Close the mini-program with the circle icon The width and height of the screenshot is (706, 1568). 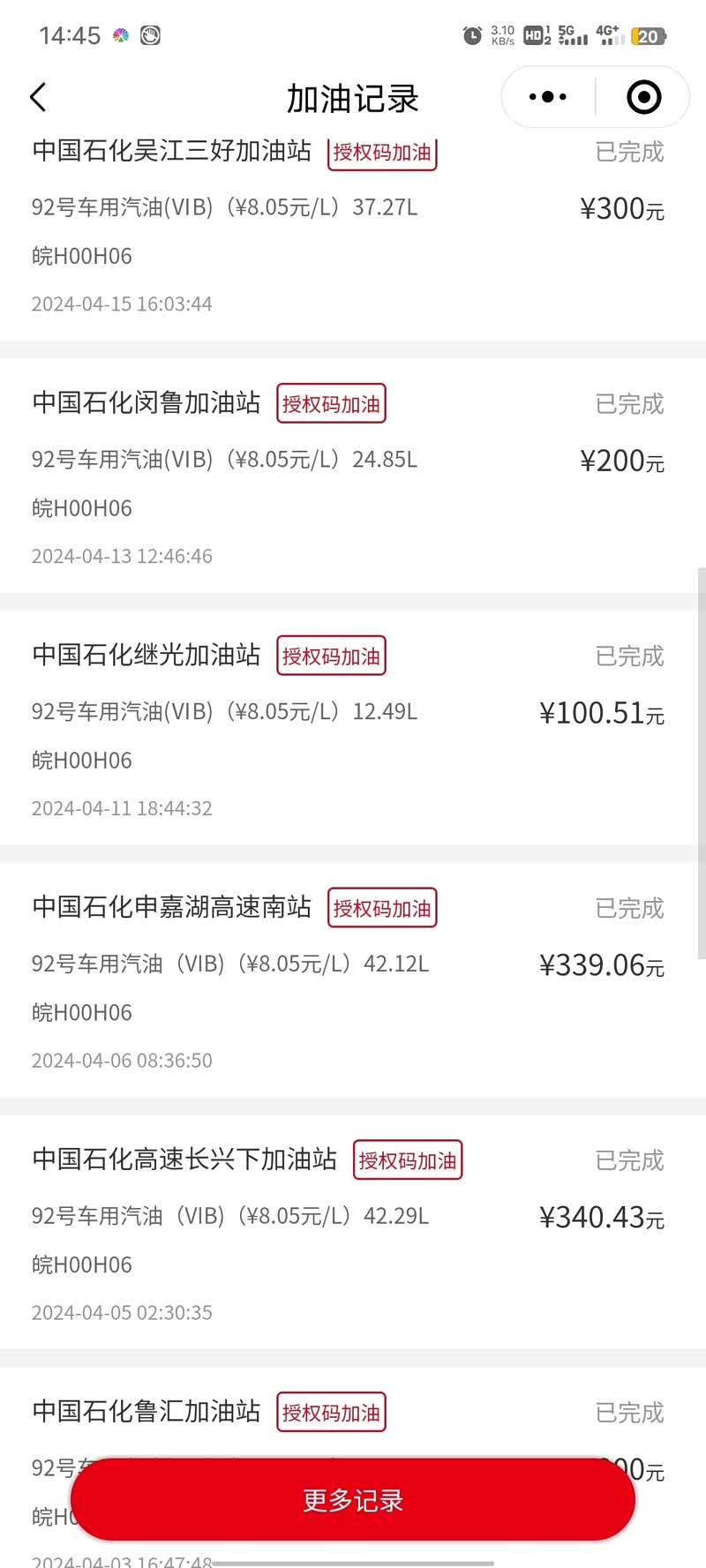click(x=643, y=97)
